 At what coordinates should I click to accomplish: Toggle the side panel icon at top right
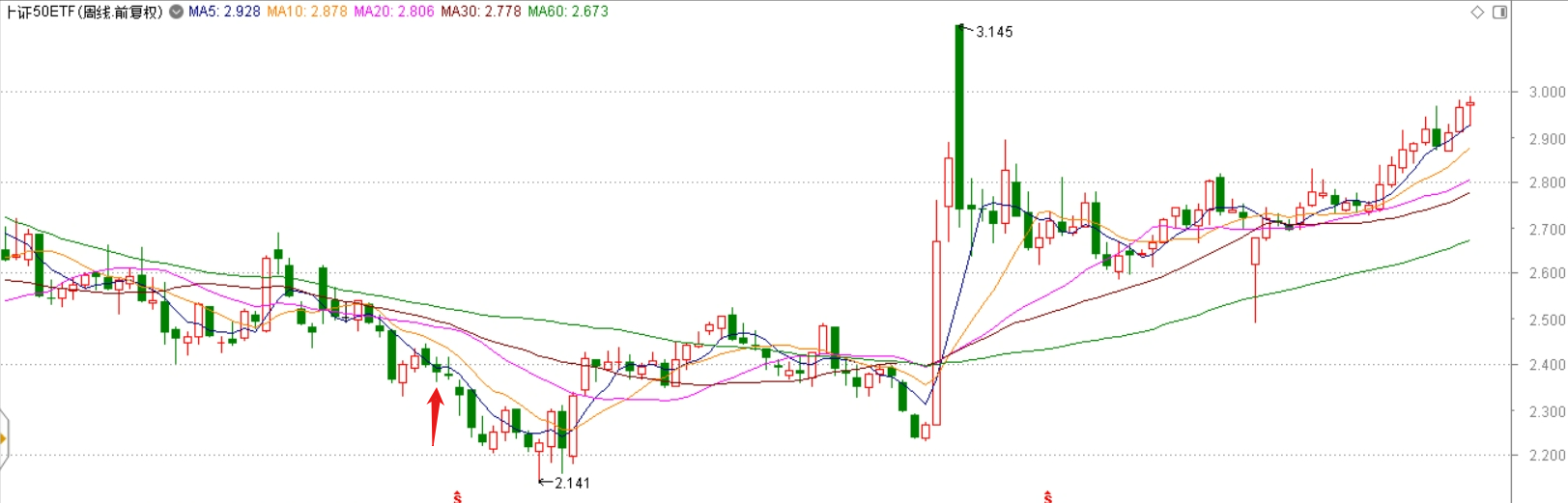tap(1499, 12)
